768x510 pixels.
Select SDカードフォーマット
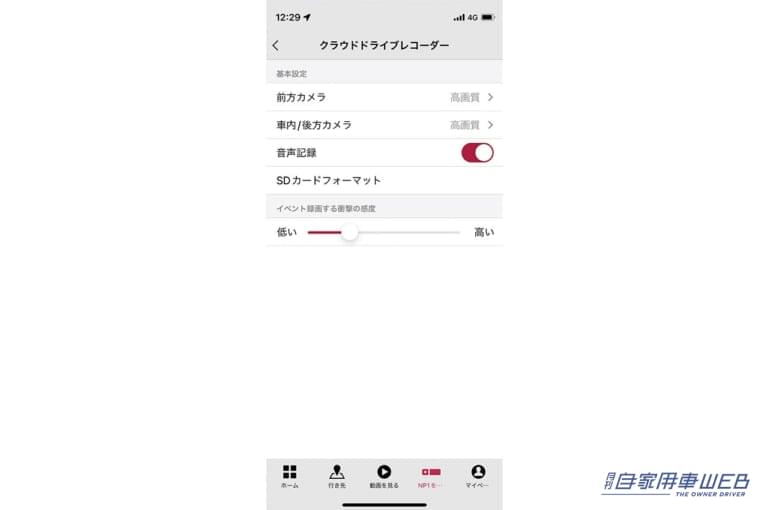tap(384, 180)
